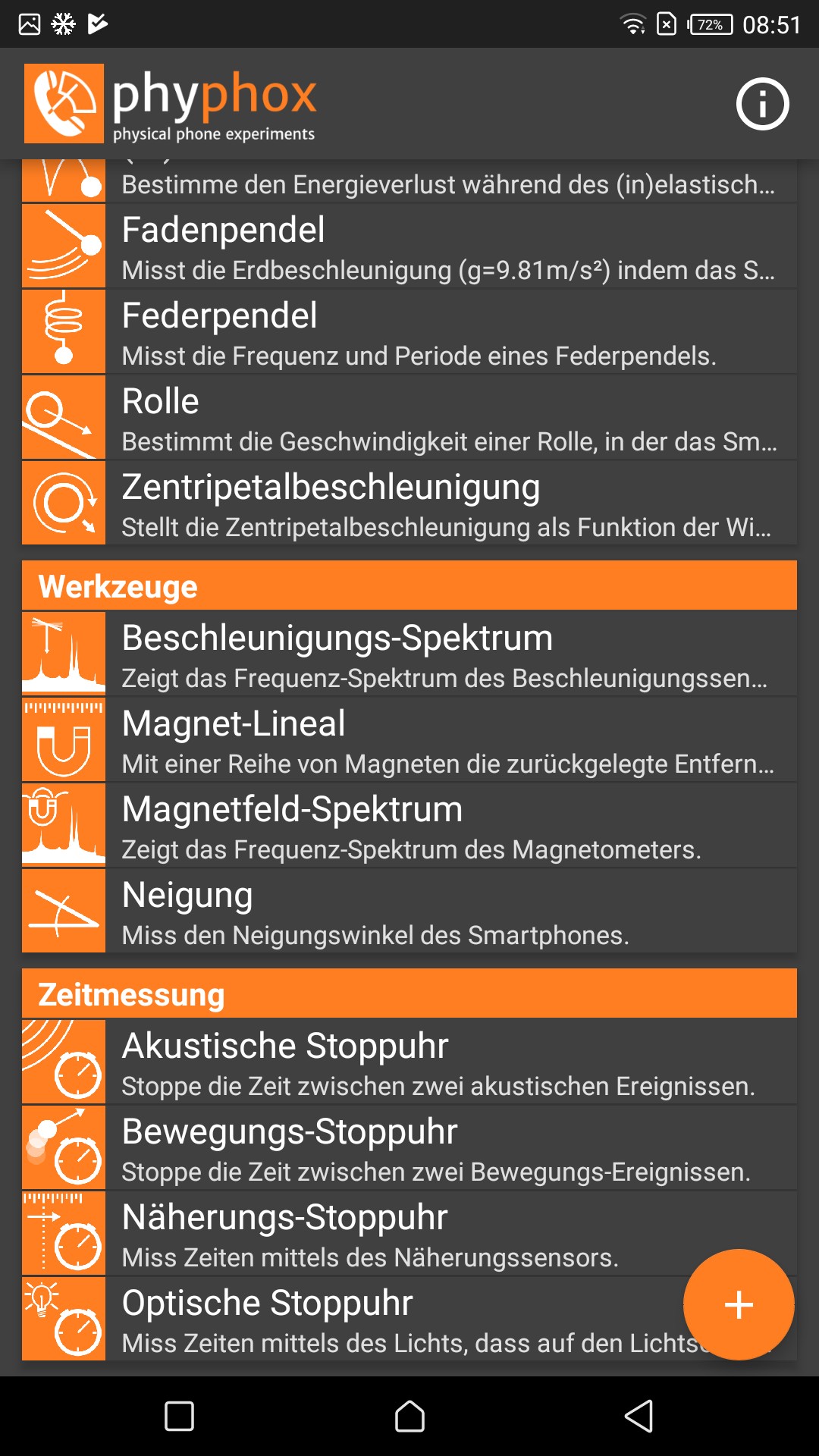Screen dimensions: 819x1456
Task: Go back with the system back button
Action: tap(639, 1416)
